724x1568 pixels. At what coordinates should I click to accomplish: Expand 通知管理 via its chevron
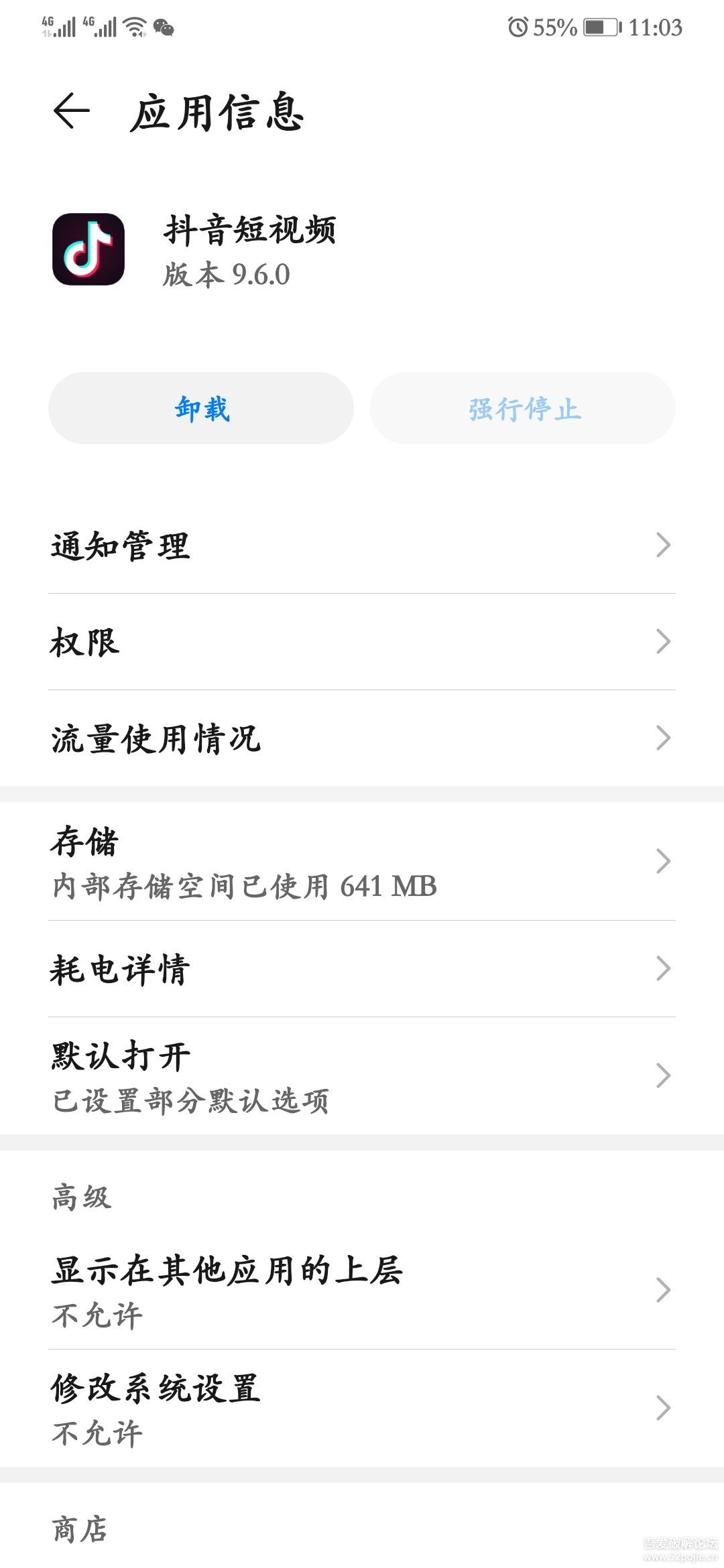[x=664, y=546]
